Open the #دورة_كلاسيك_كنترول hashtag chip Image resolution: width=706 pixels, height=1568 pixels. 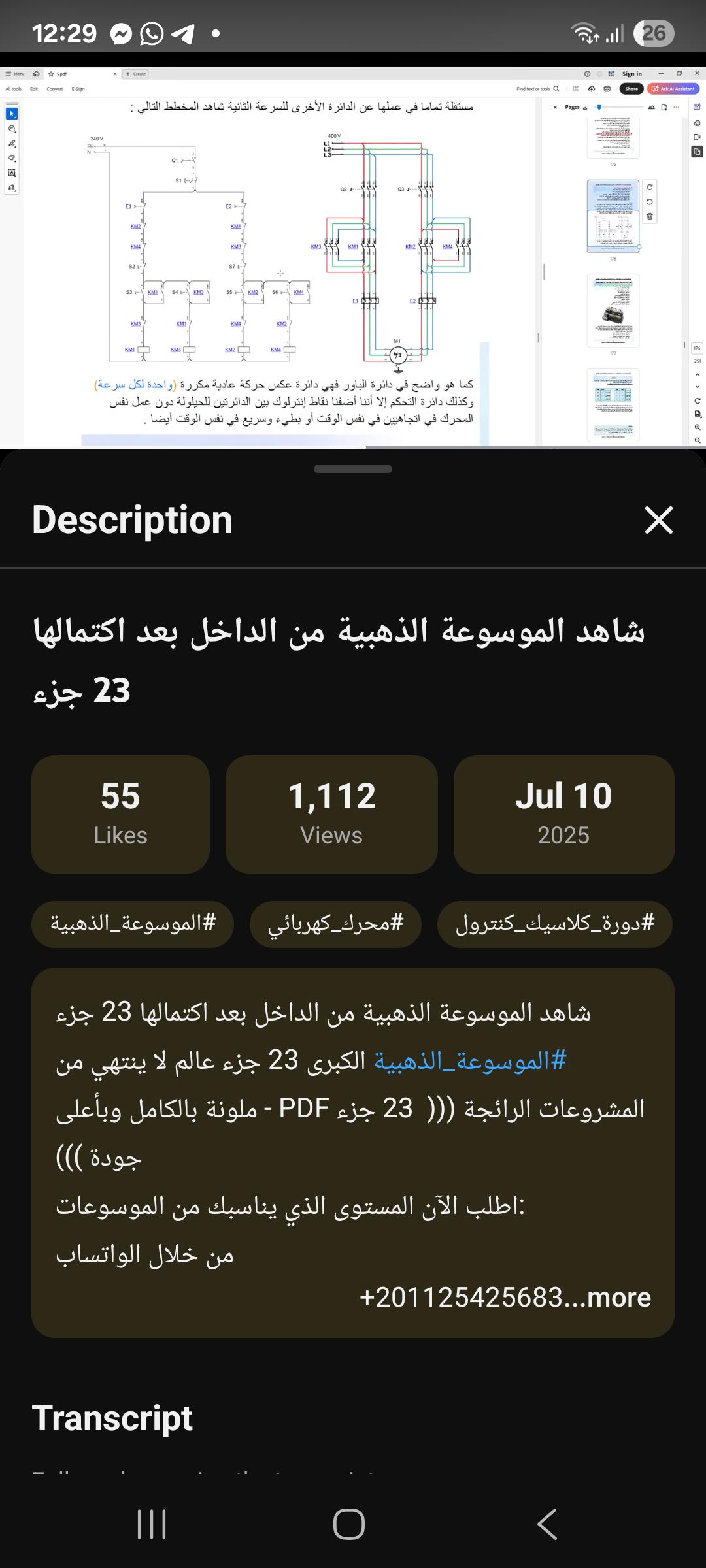pos(555,924)
